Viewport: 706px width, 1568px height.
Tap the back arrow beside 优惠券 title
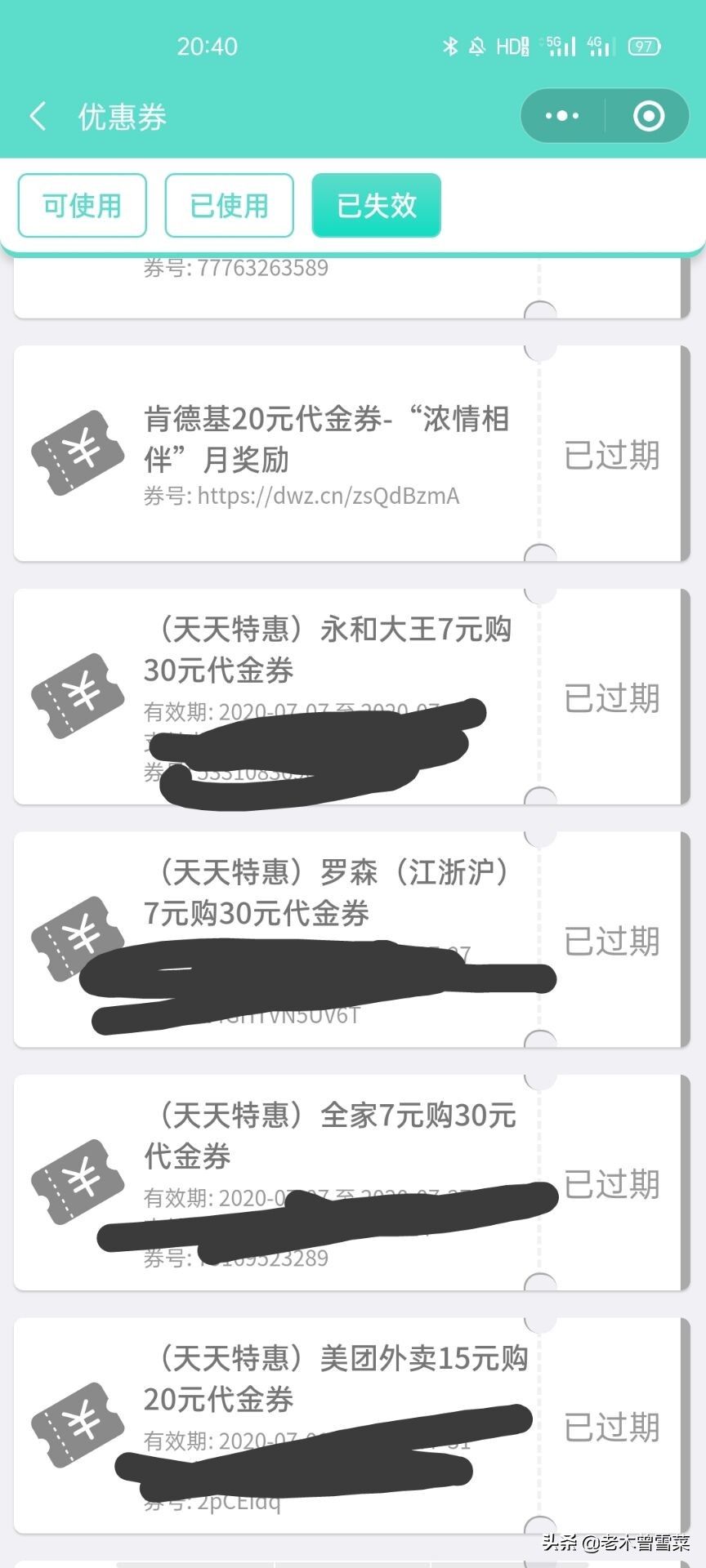[38, 116]
